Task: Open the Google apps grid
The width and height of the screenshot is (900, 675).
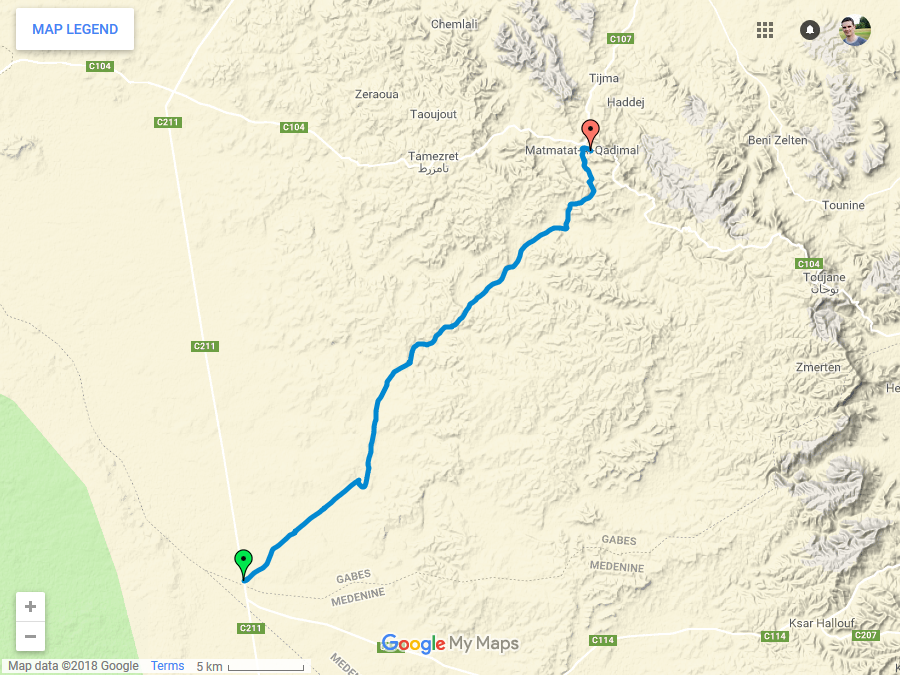Action: pyautogui.click(x=765, y=30)
